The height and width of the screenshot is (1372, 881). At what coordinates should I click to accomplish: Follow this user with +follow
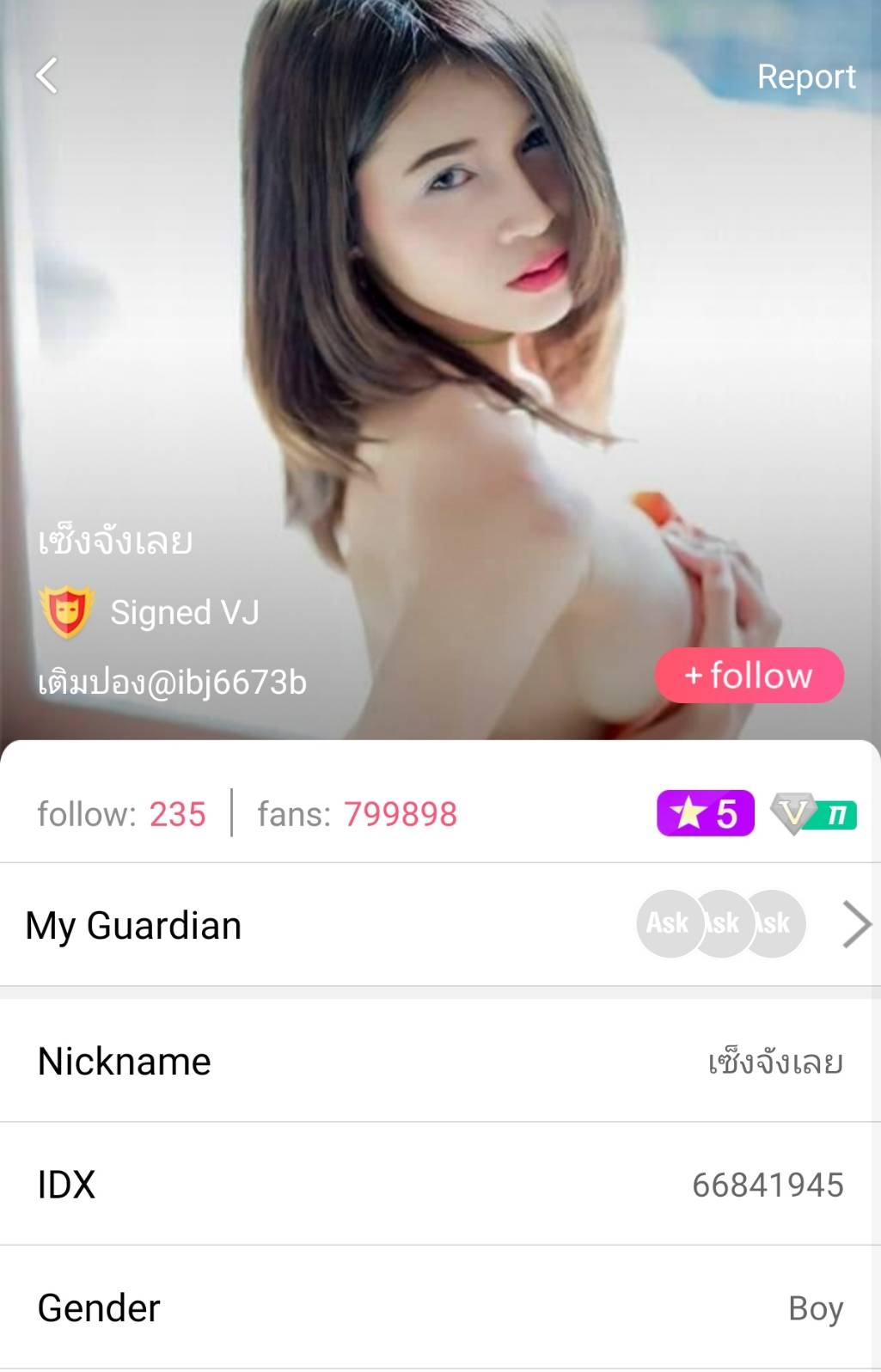749,676
